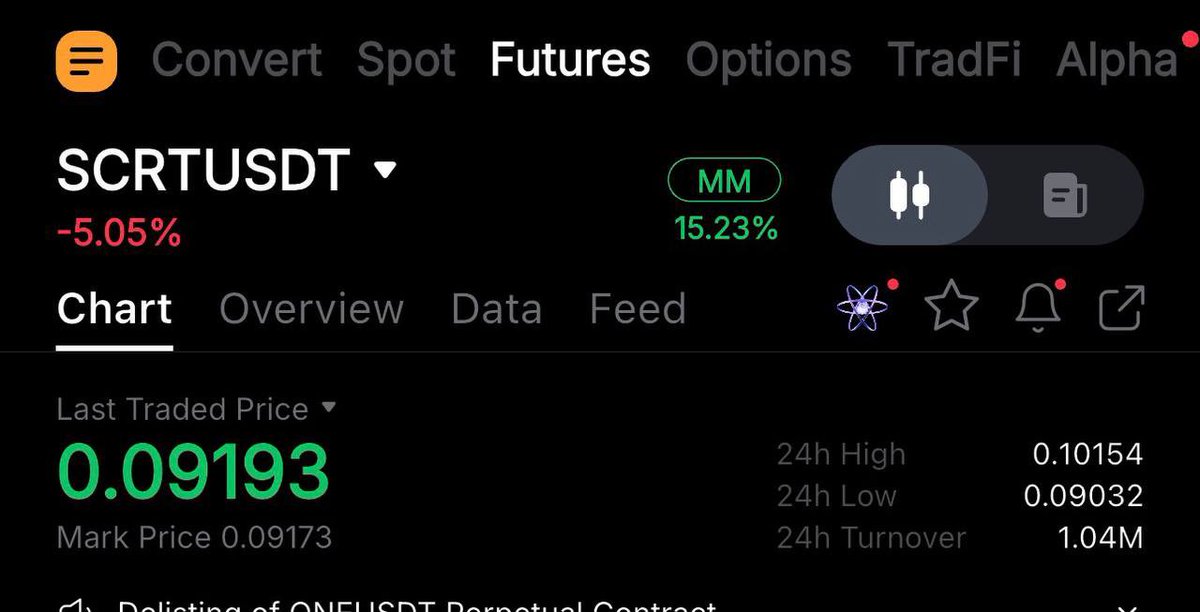Viewport: 1200px width, 612px height.
Task: Open price alerts bell
Action: [1038, 308]
